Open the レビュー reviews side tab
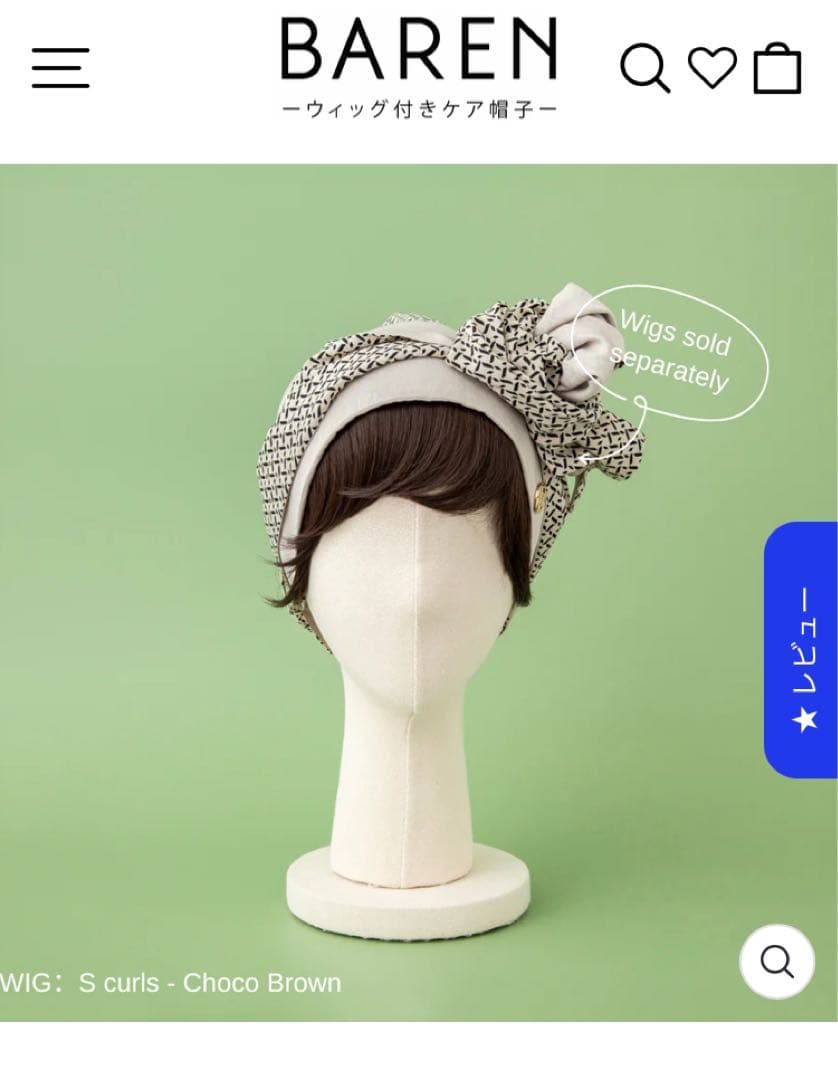Viewport: 838px width, 1080px height. [802, 649]
